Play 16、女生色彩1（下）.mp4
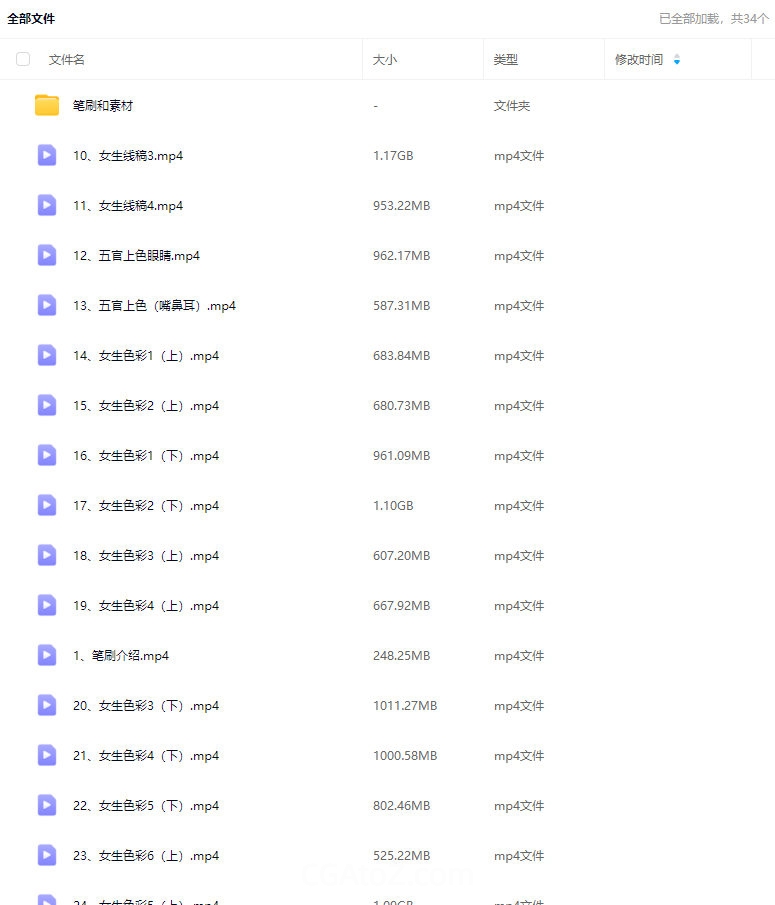This screenshot has width=775, height=905. click(146, 456)
